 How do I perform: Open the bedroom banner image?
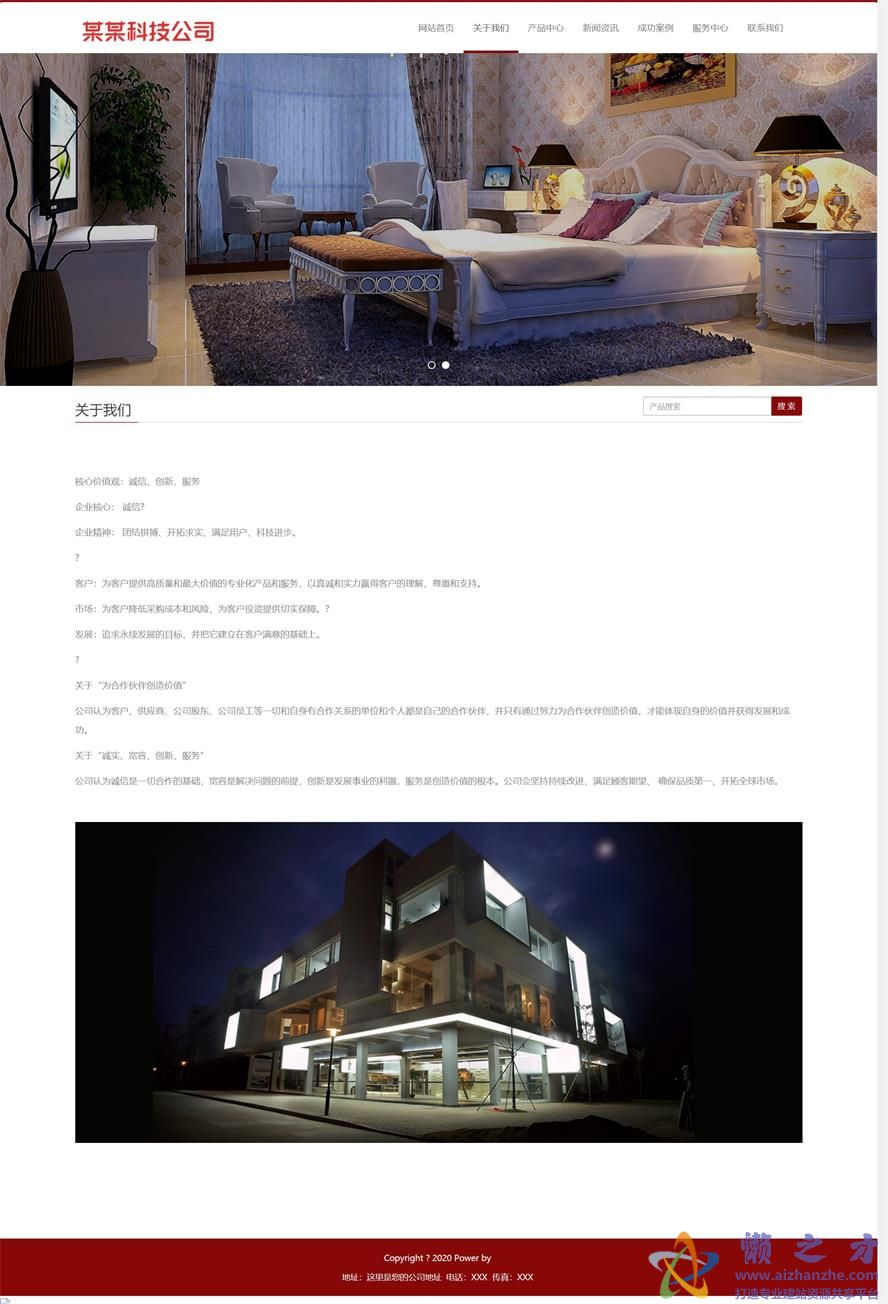[x=438, y=220]
